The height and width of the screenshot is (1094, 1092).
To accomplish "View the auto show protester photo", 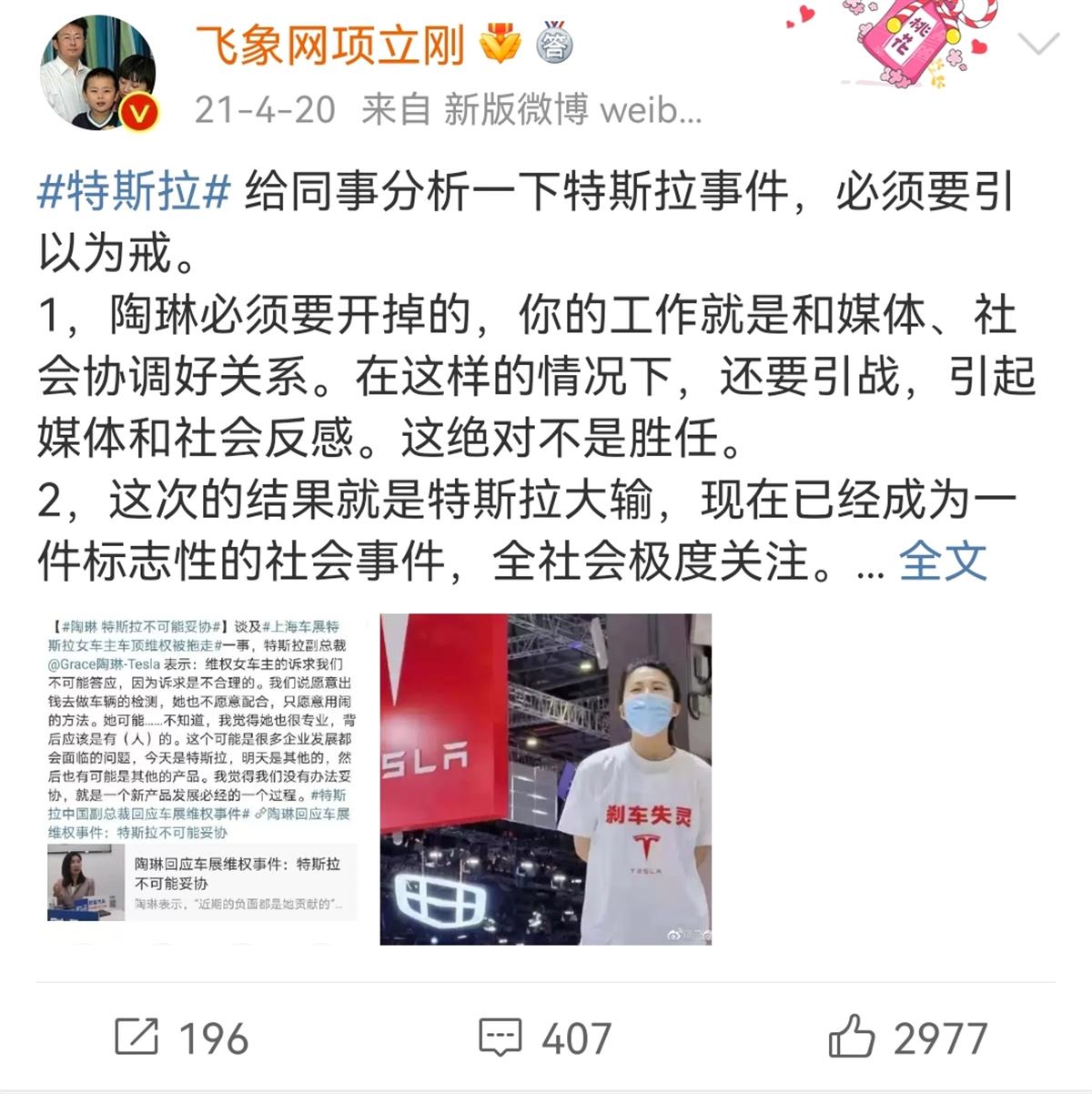I will (x=546, y=778).
